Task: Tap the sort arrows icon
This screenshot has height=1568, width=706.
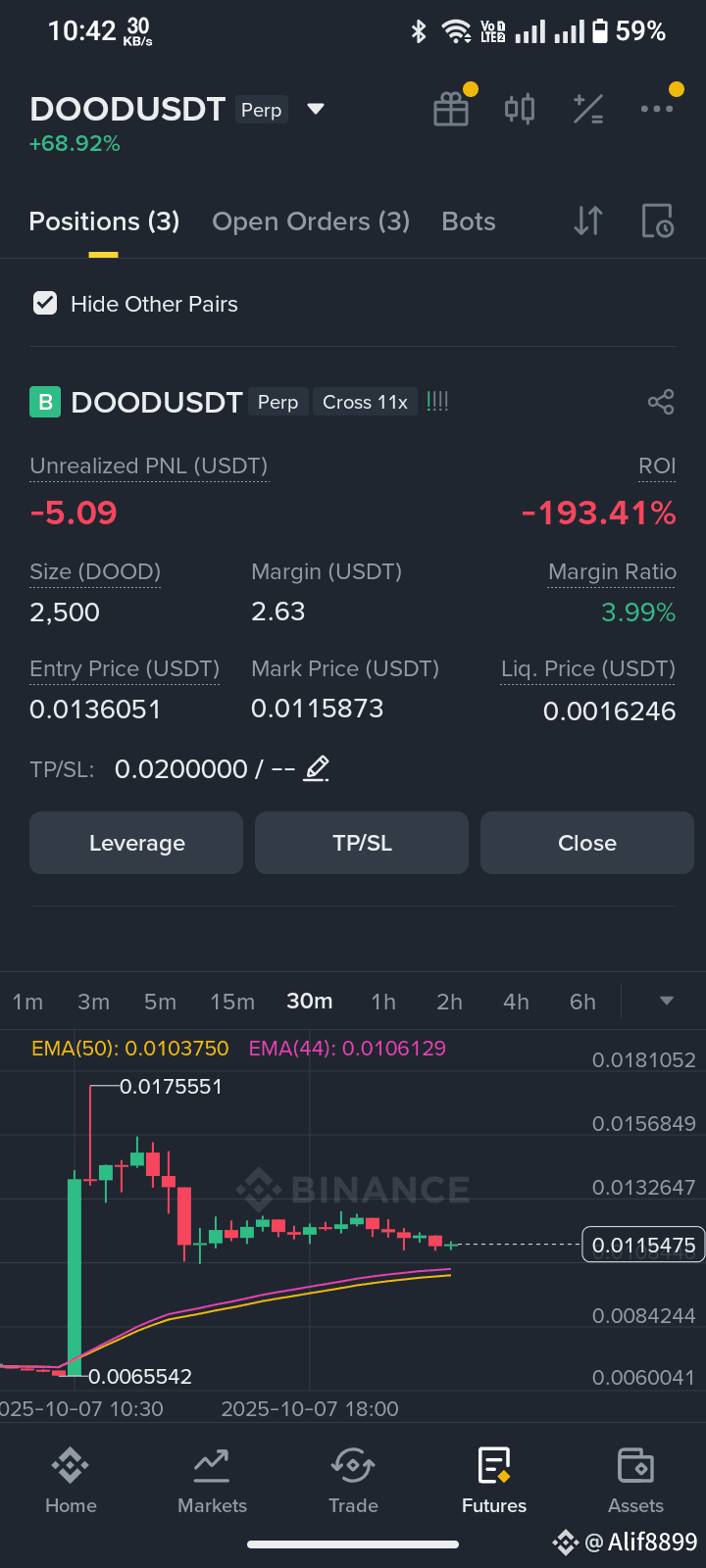Action: click(588, 221)
